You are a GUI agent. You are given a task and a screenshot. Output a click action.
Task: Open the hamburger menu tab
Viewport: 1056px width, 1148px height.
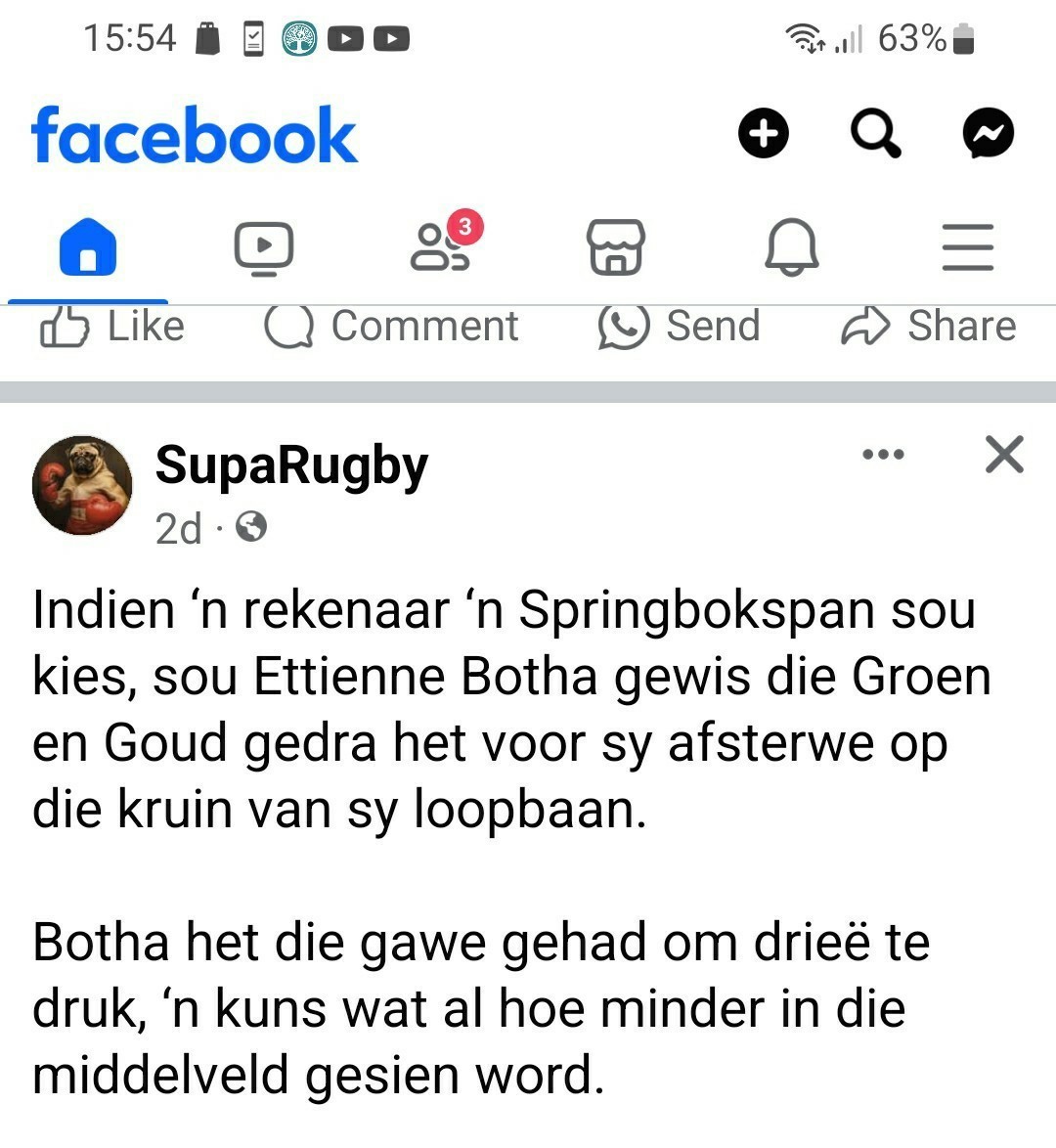point(967,247)
